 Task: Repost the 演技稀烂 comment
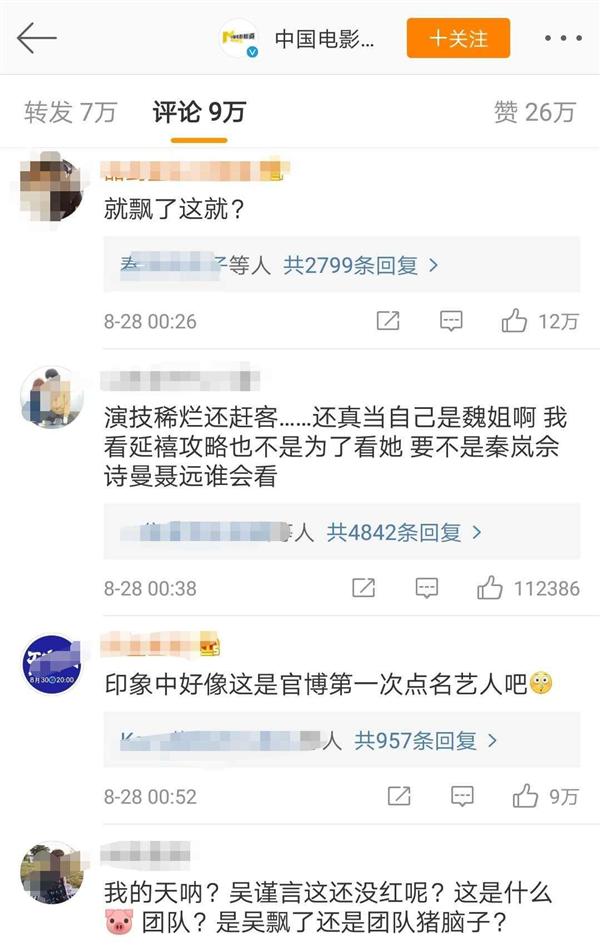click(x=364, y=588)
